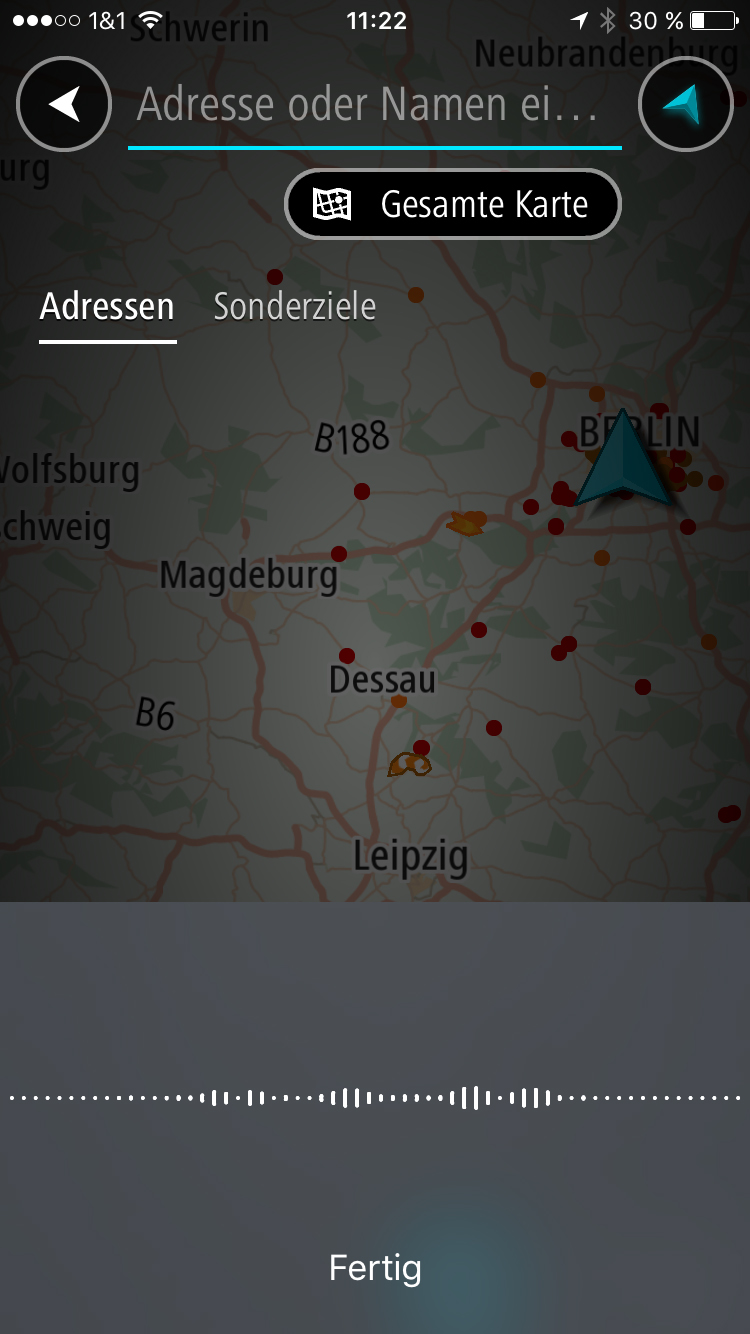Tap Fertig to finish dictation

[375, 1268]
